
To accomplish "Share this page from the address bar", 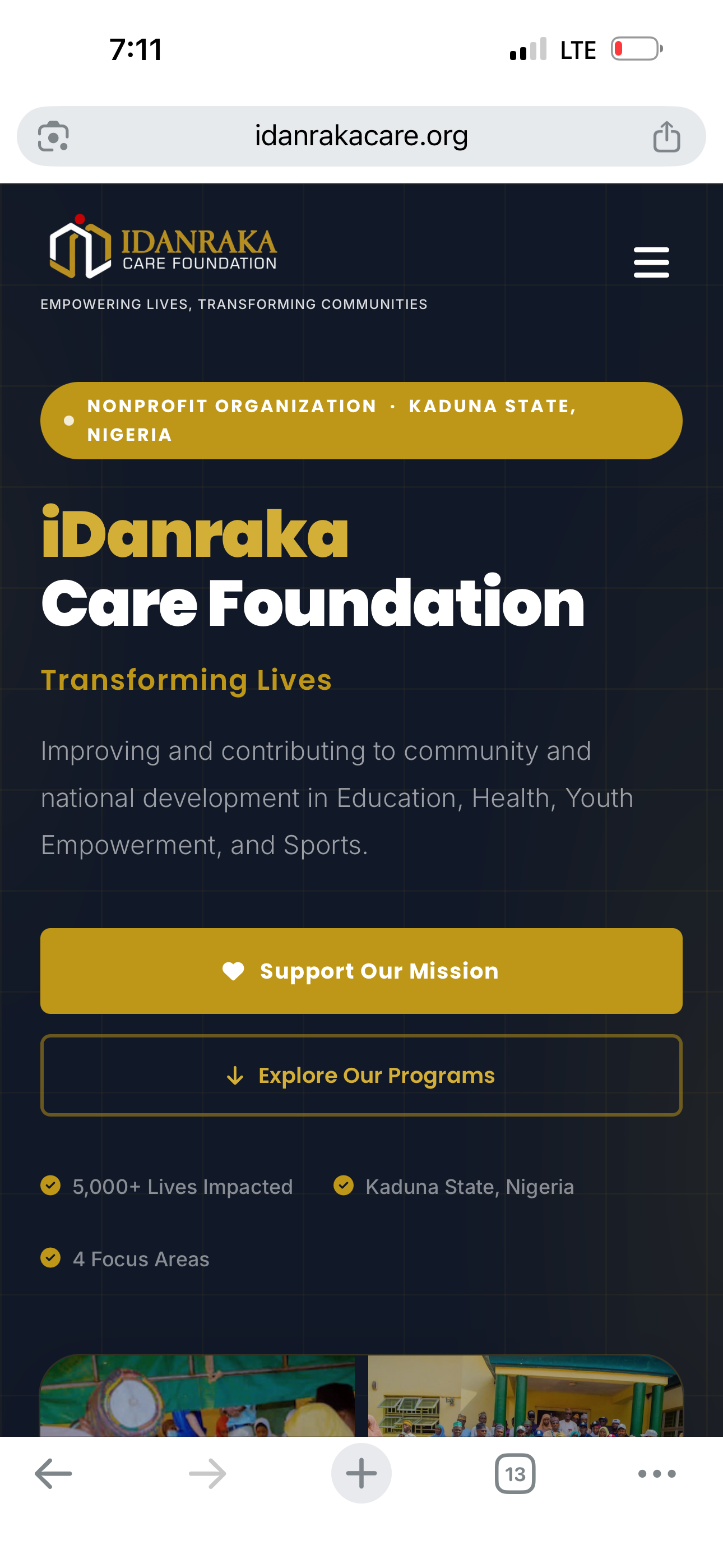I will 666,136.
